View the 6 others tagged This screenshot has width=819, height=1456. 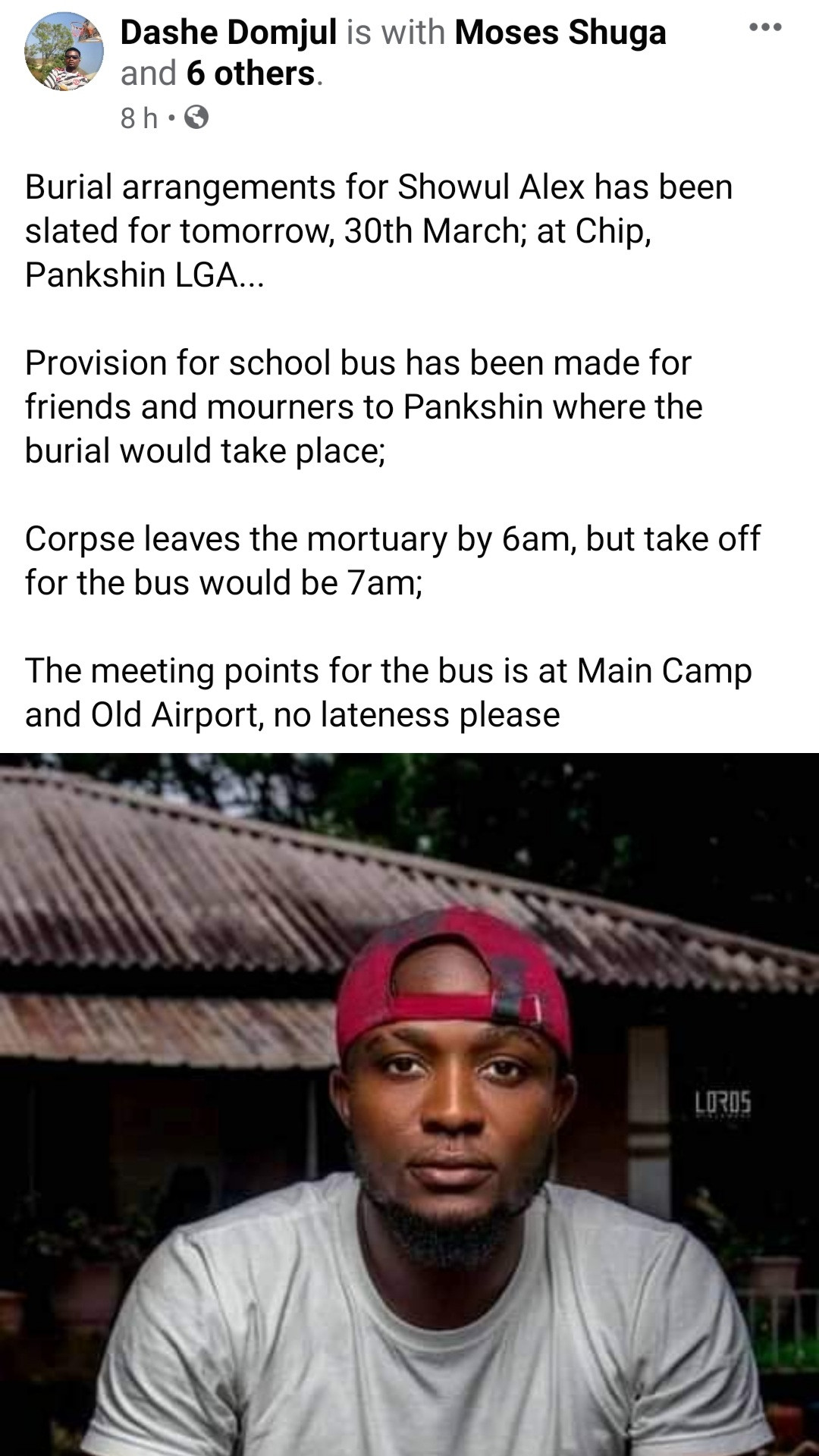tap(250, 74)
